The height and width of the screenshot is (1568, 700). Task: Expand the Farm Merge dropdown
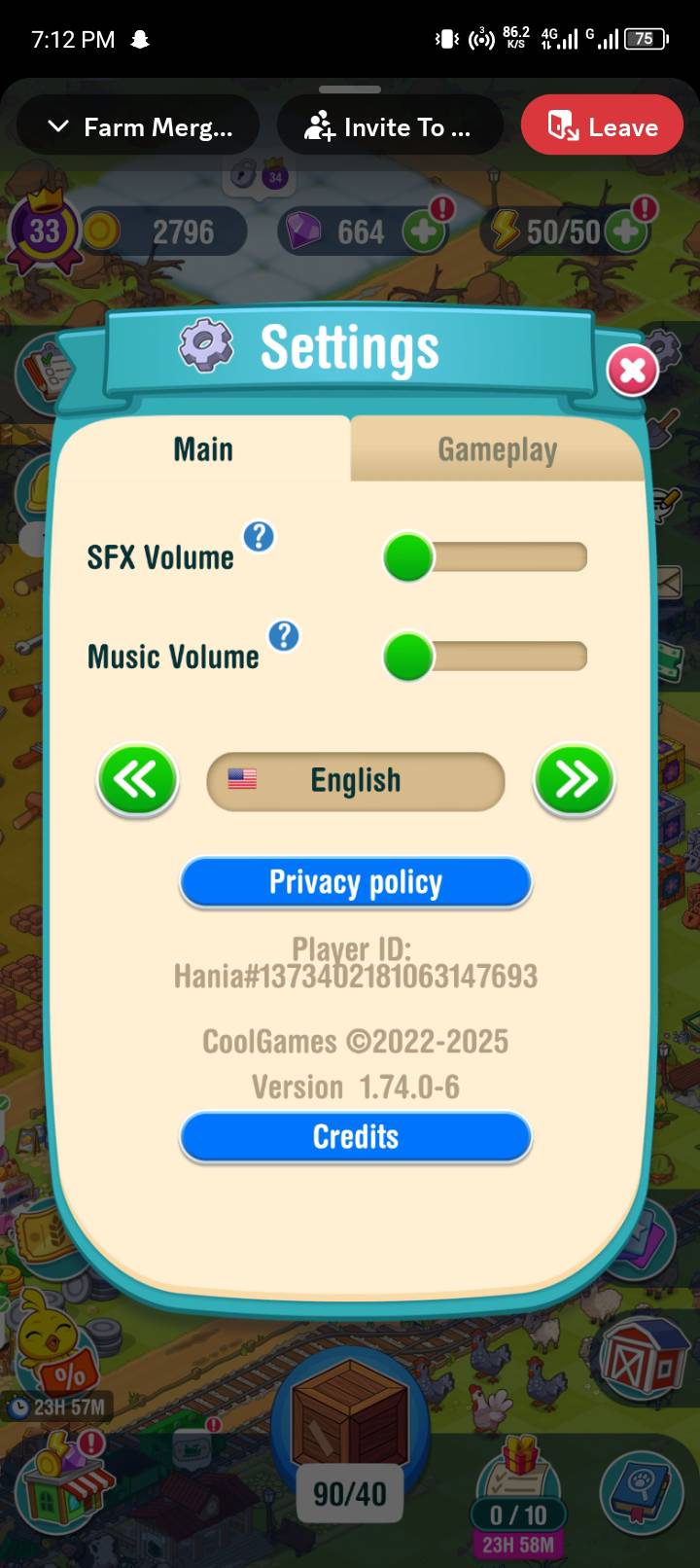pos(139,126)
